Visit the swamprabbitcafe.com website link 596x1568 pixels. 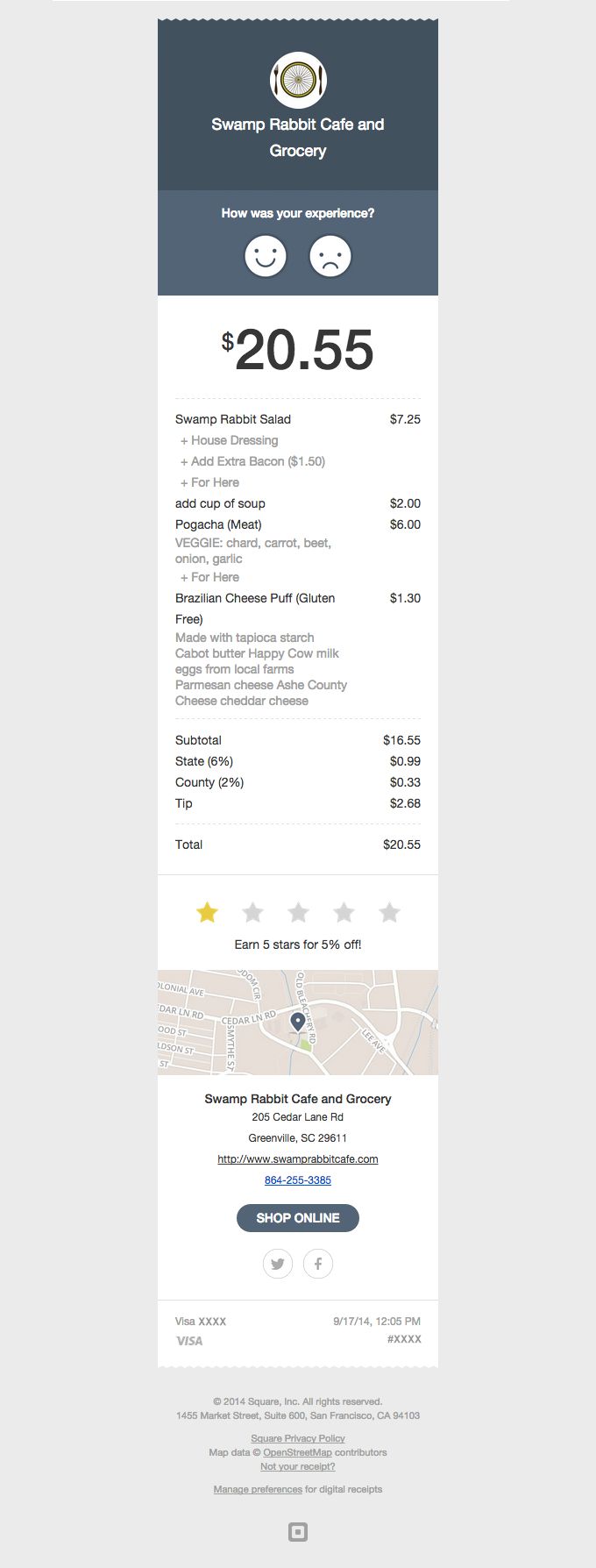point(298,1159)
